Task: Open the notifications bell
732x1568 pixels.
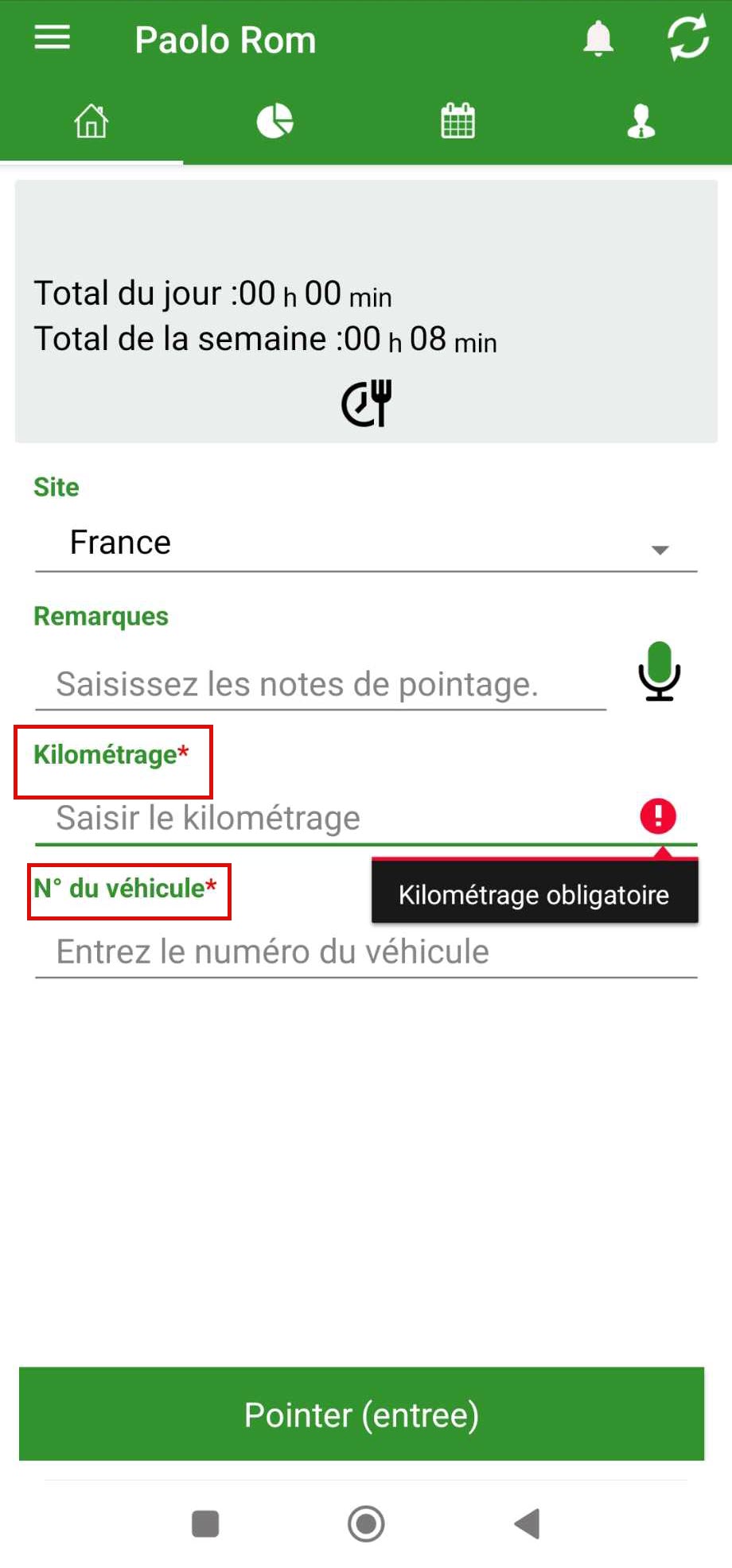Action: point(598,38)
